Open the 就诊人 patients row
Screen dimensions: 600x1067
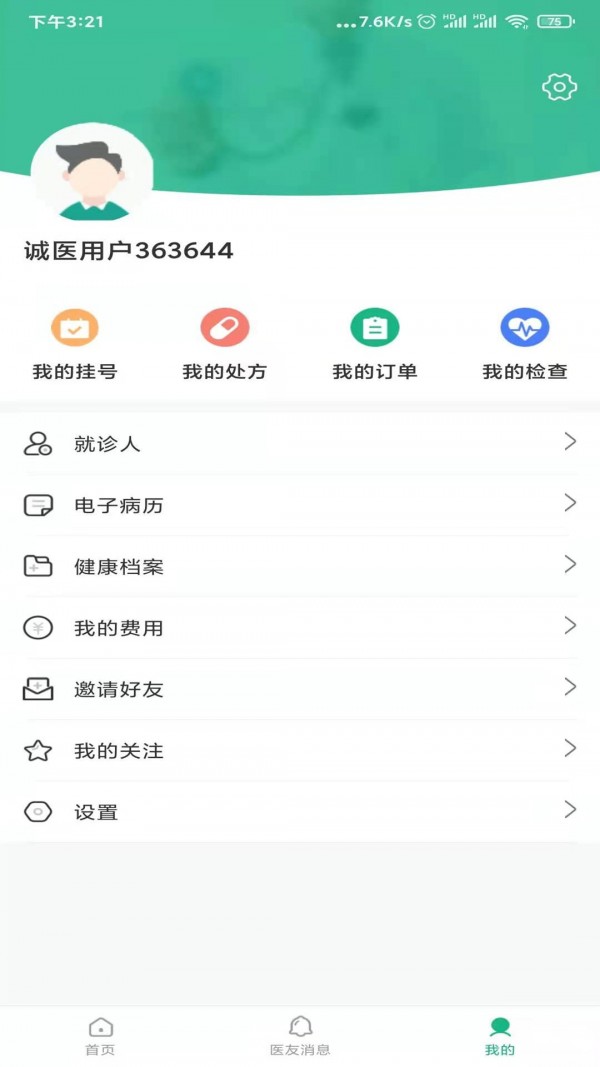point(300,443)
